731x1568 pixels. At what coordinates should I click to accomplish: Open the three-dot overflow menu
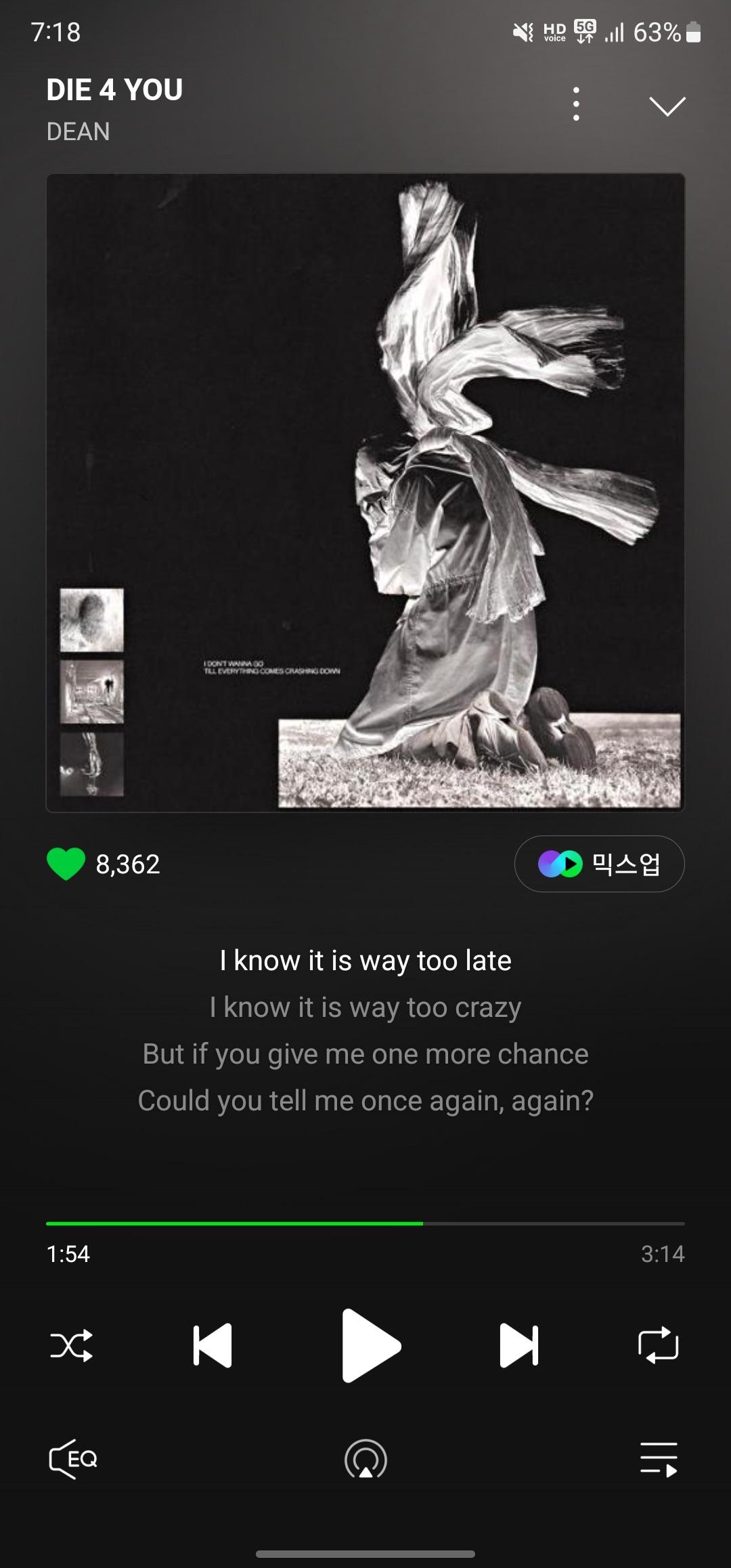(576, 104)
